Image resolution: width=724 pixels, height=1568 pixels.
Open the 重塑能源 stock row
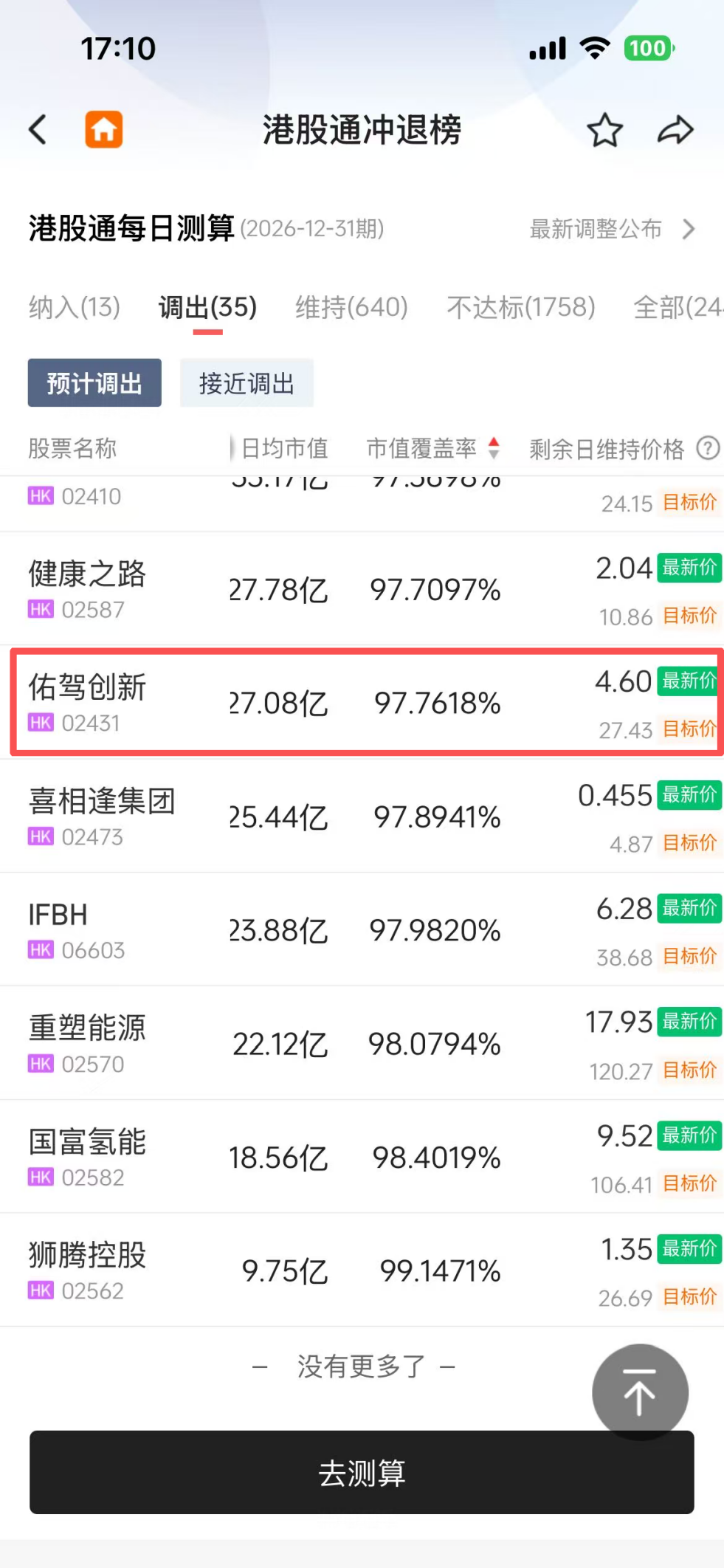[x=362, y=1044]
